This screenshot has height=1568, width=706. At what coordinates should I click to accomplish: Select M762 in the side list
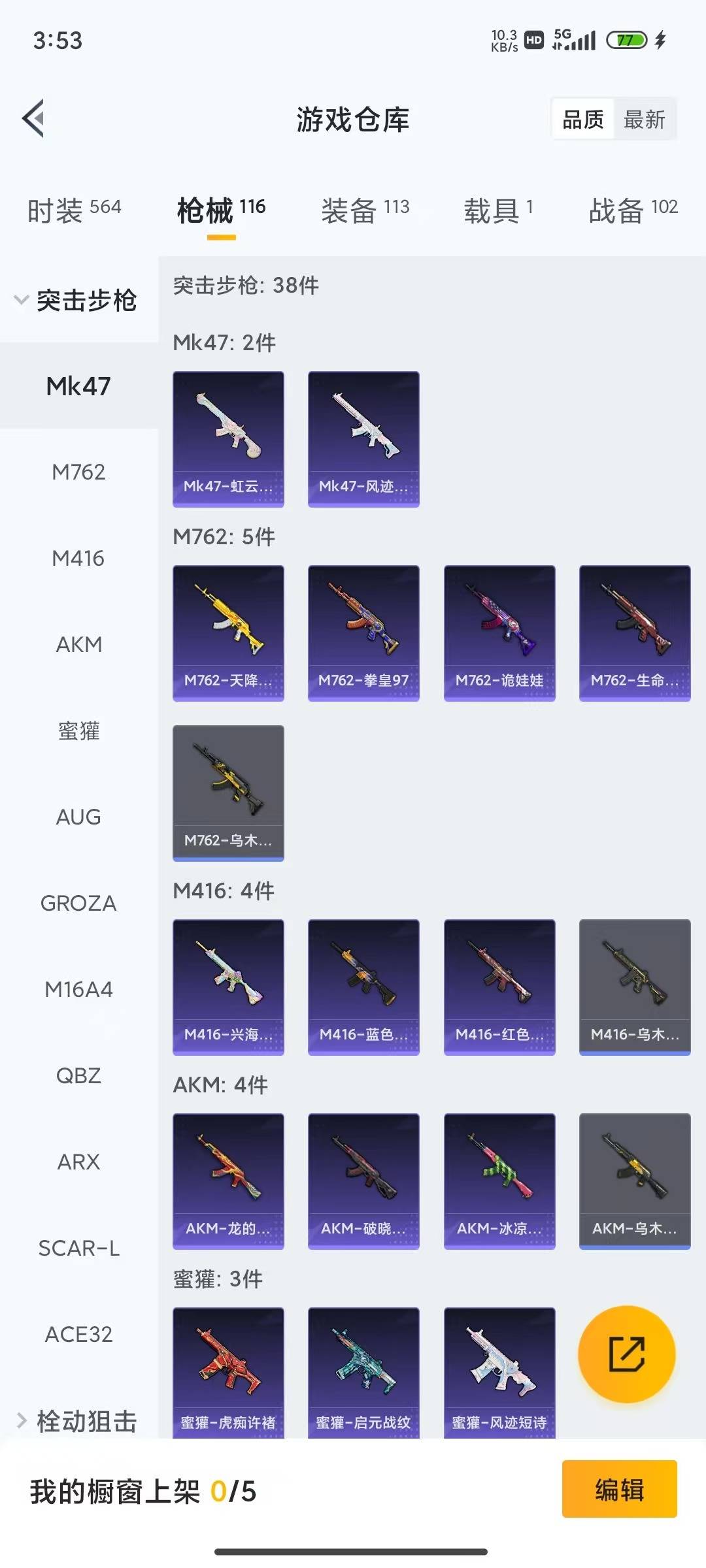[x=78, y=472]
